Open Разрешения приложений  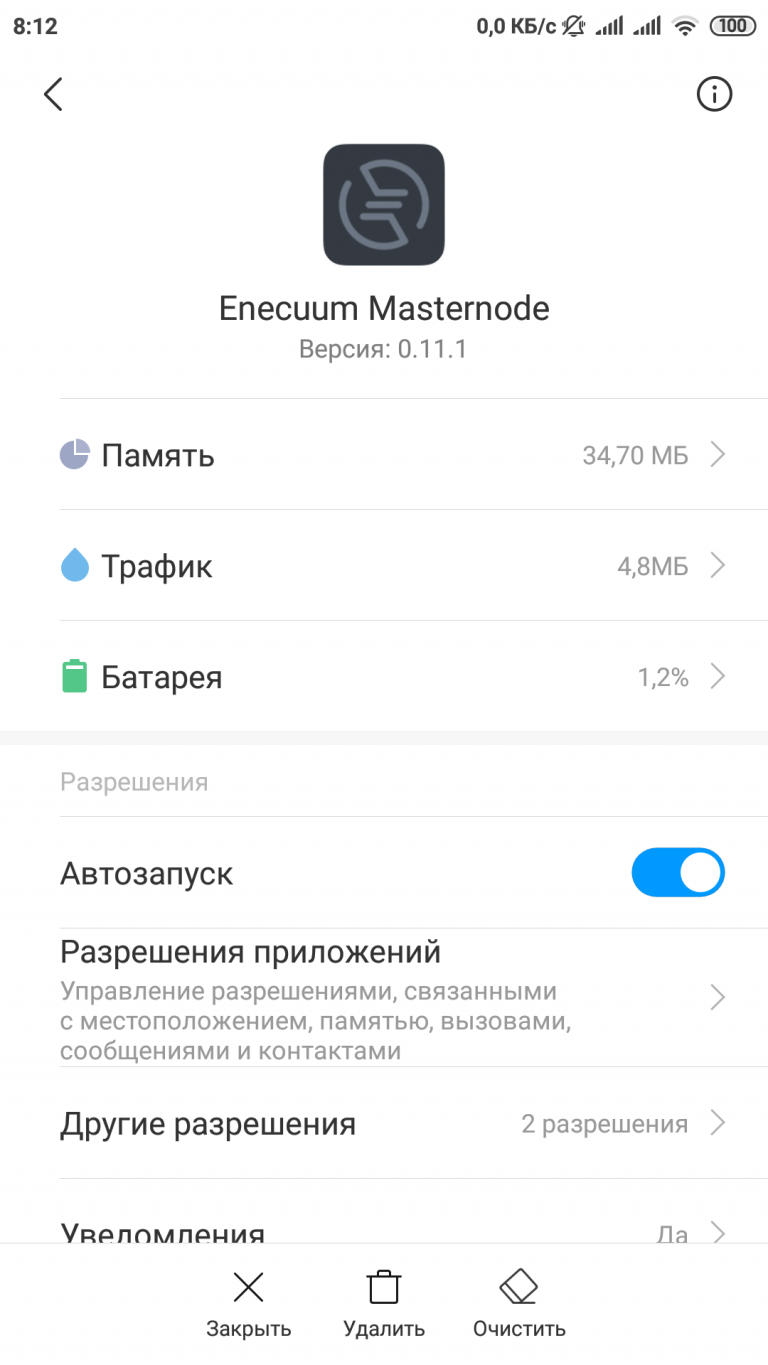tap(392, 997)
